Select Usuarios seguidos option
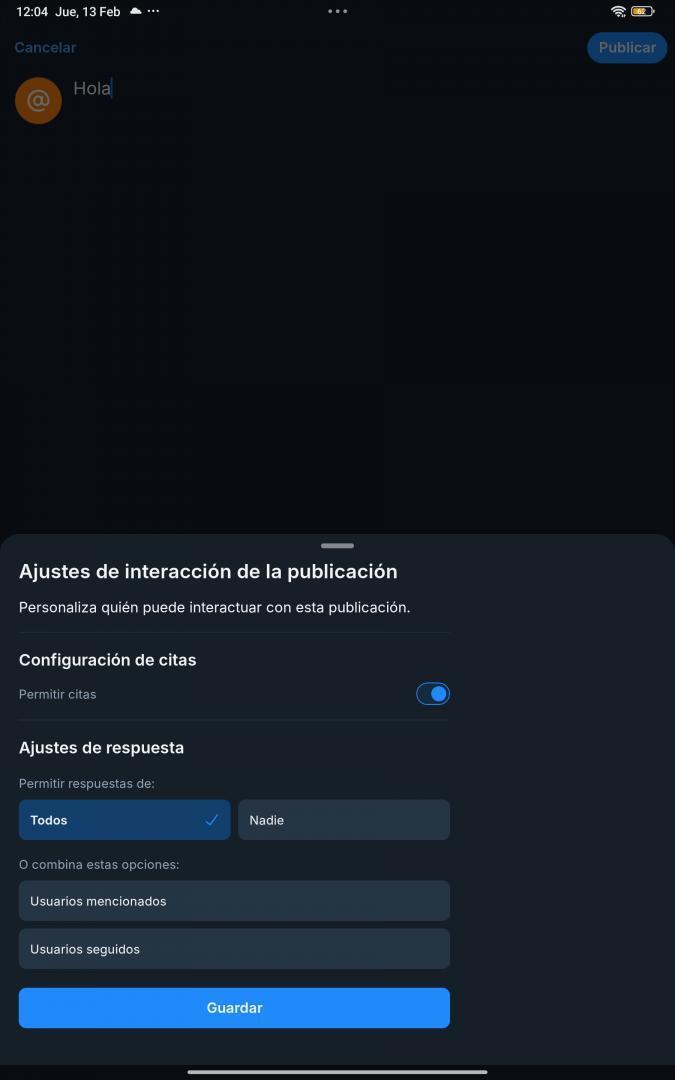This screenshot has width=675, height=1080. (x=234, y=949)
